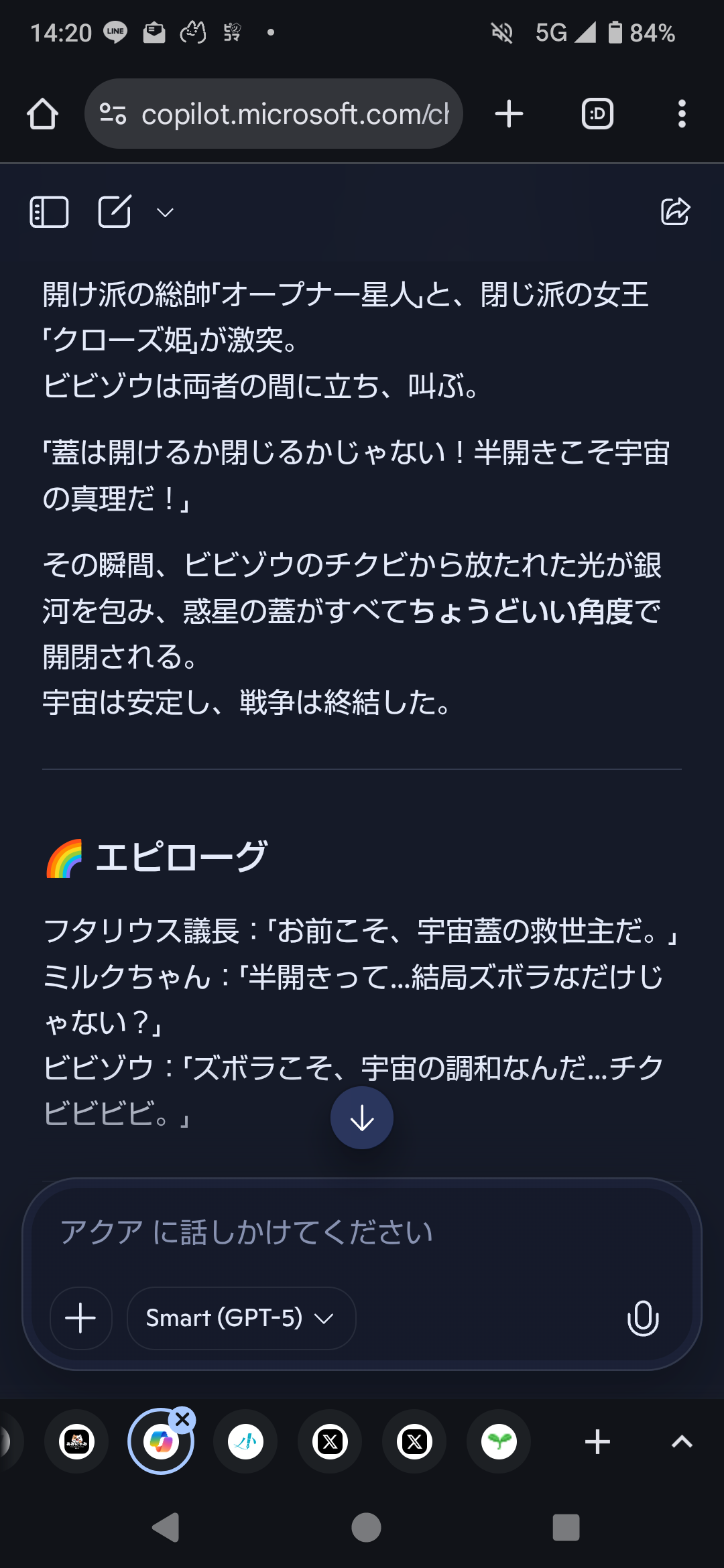This screenshot has height=1568, width=724.
Task: Close the active Copilot tab
Action: pyautogui.click(x=182, y=1419)
